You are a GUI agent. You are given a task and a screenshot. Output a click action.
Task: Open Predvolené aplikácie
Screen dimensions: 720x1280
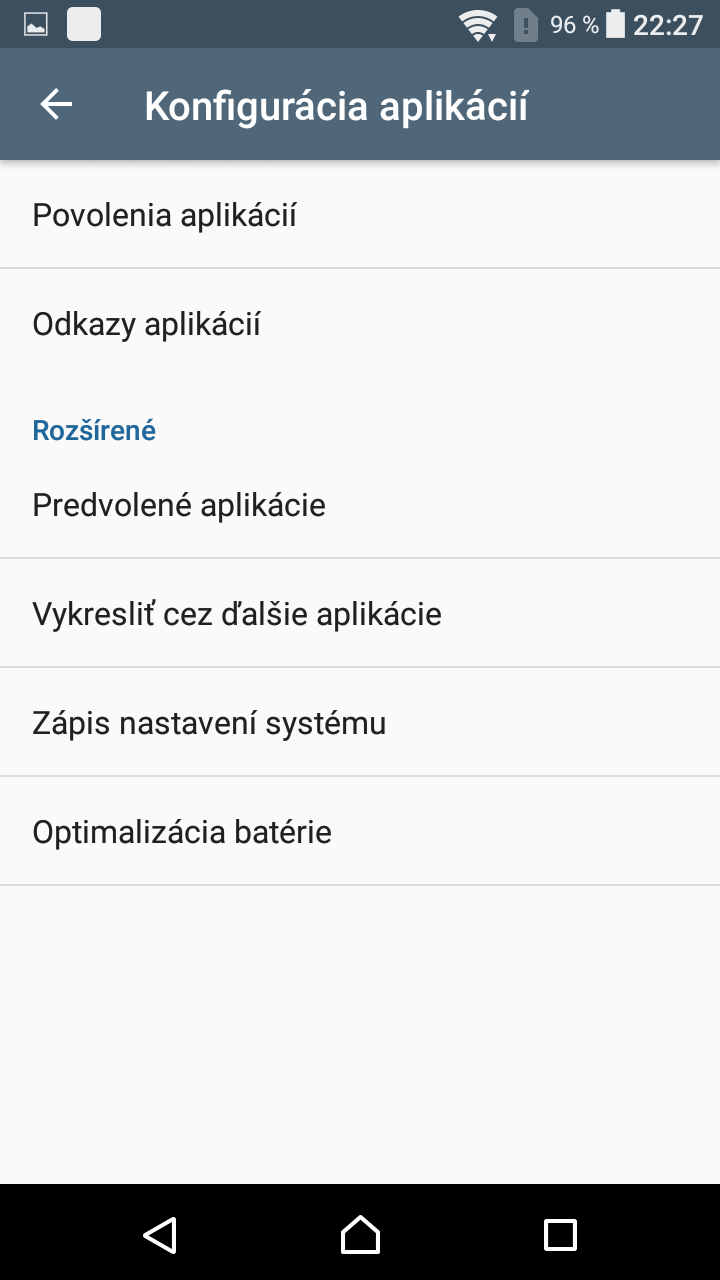tap(360, 505)
